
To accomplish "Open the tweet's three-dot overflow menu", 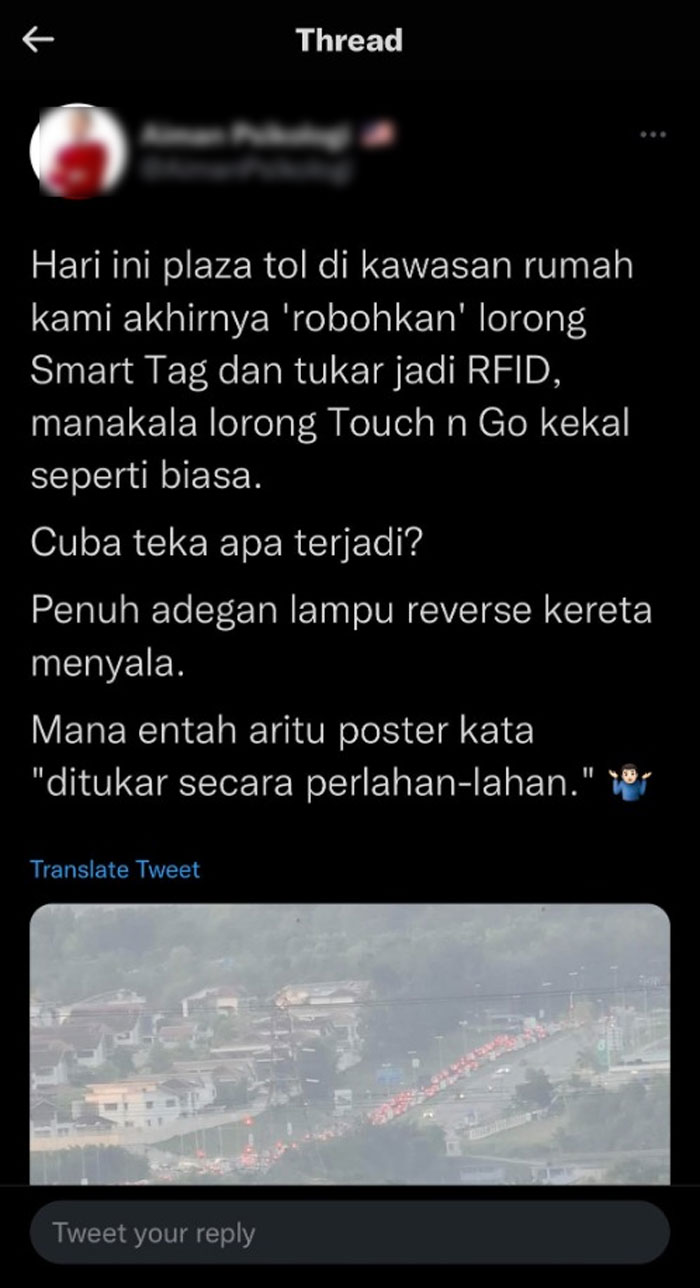I will click(x=652, y=134).
